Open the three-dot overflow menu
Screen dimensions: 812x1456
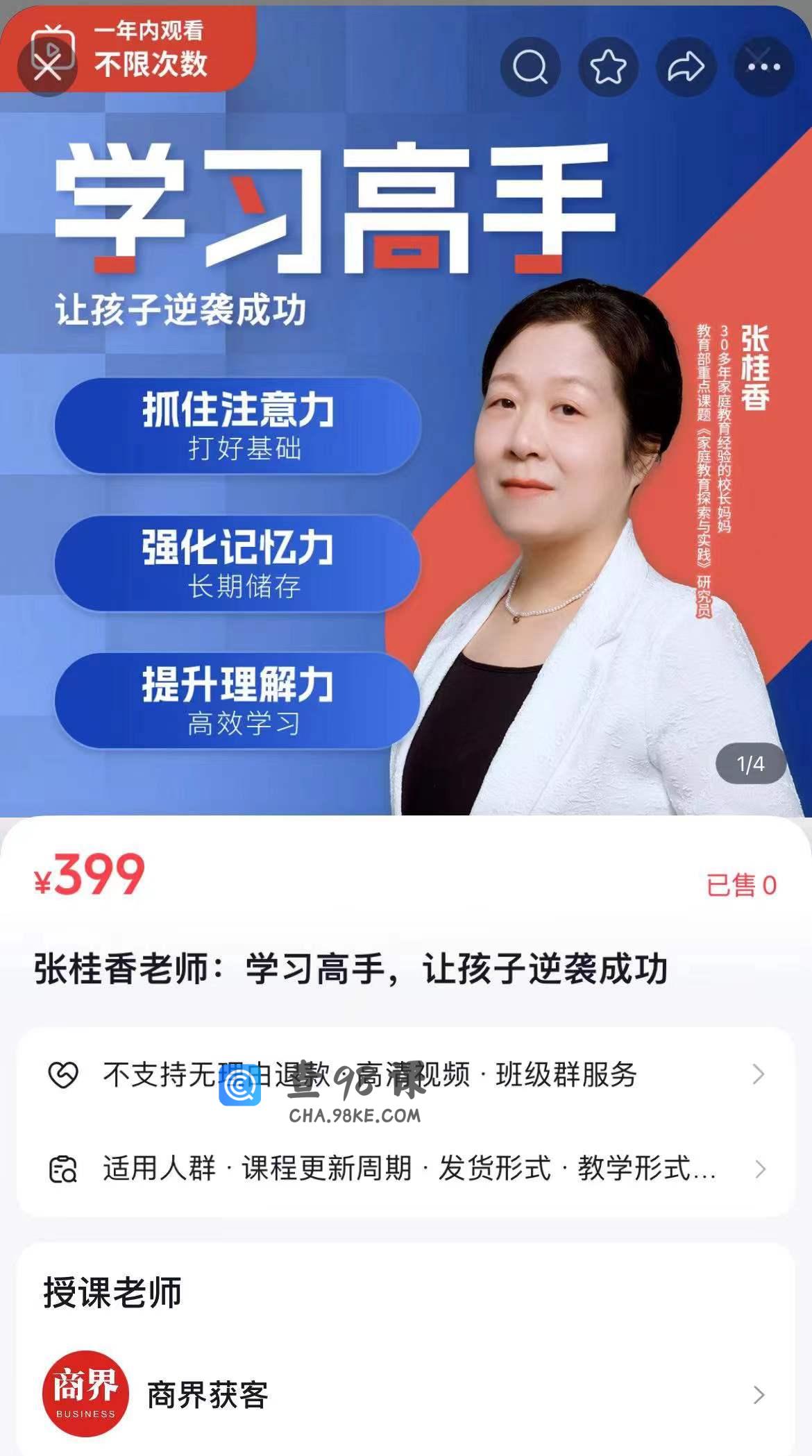[763, 67]
